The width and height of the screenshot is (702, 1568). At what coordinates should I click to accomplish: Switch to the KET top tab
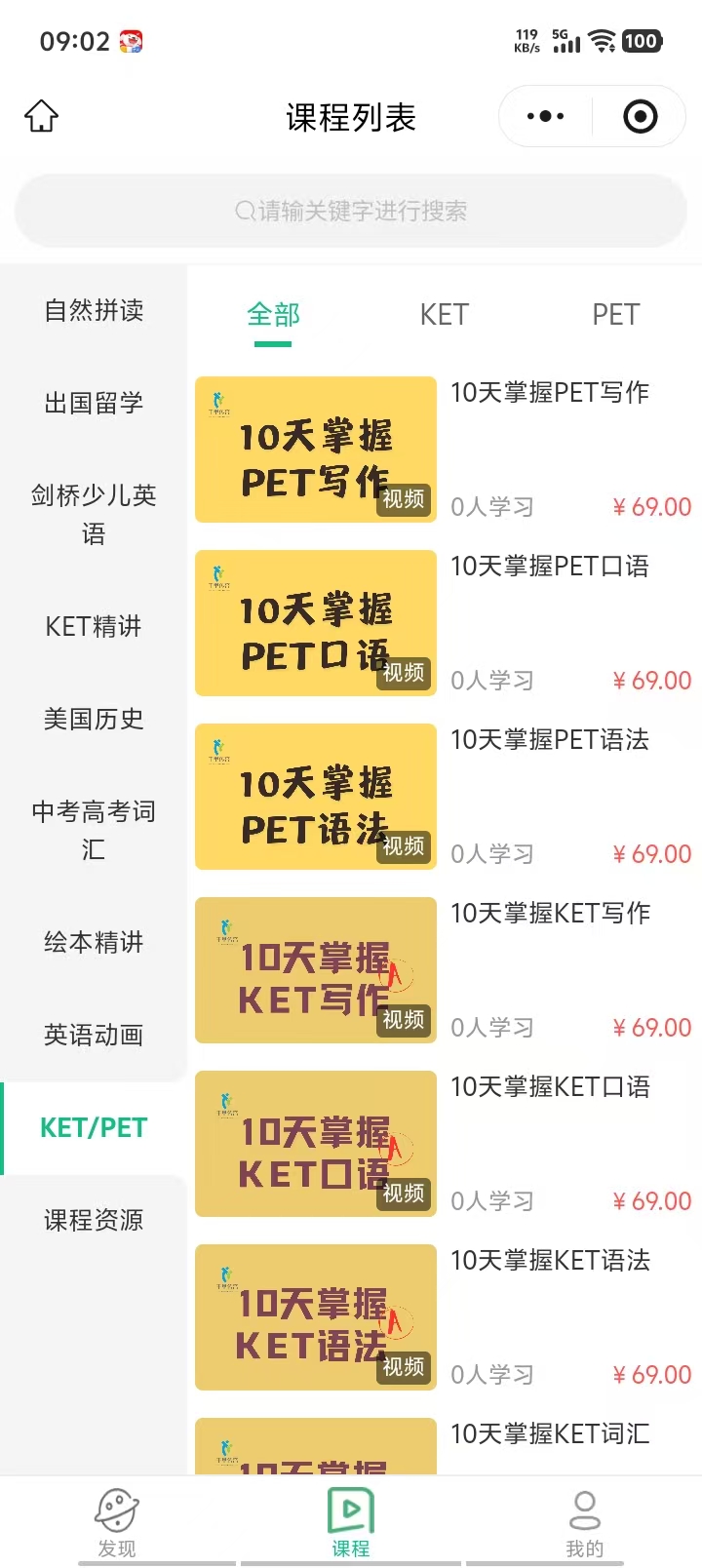(x=444, y=315)
